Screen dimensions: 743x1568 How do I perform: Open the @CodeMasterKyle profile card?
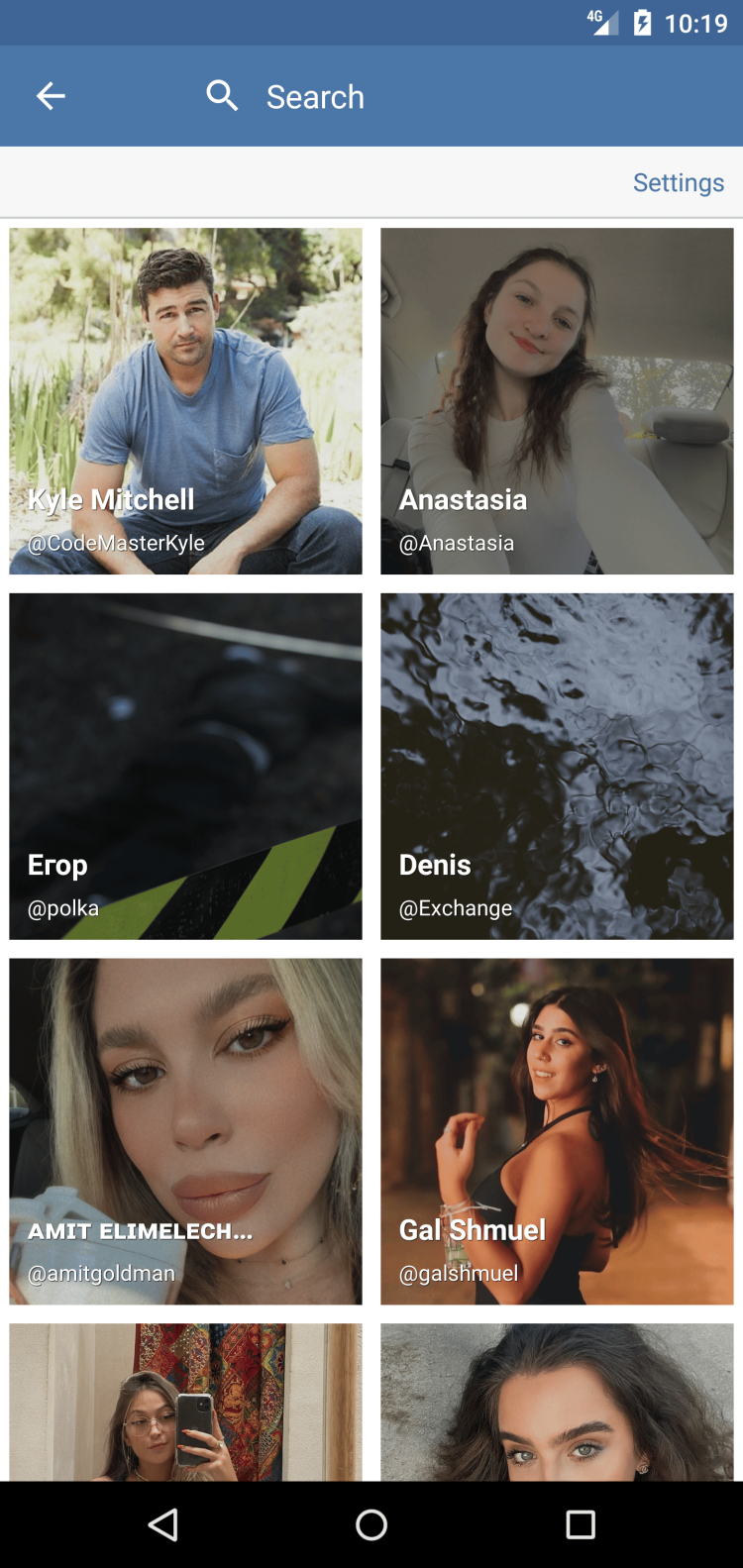tap(185, 401)
